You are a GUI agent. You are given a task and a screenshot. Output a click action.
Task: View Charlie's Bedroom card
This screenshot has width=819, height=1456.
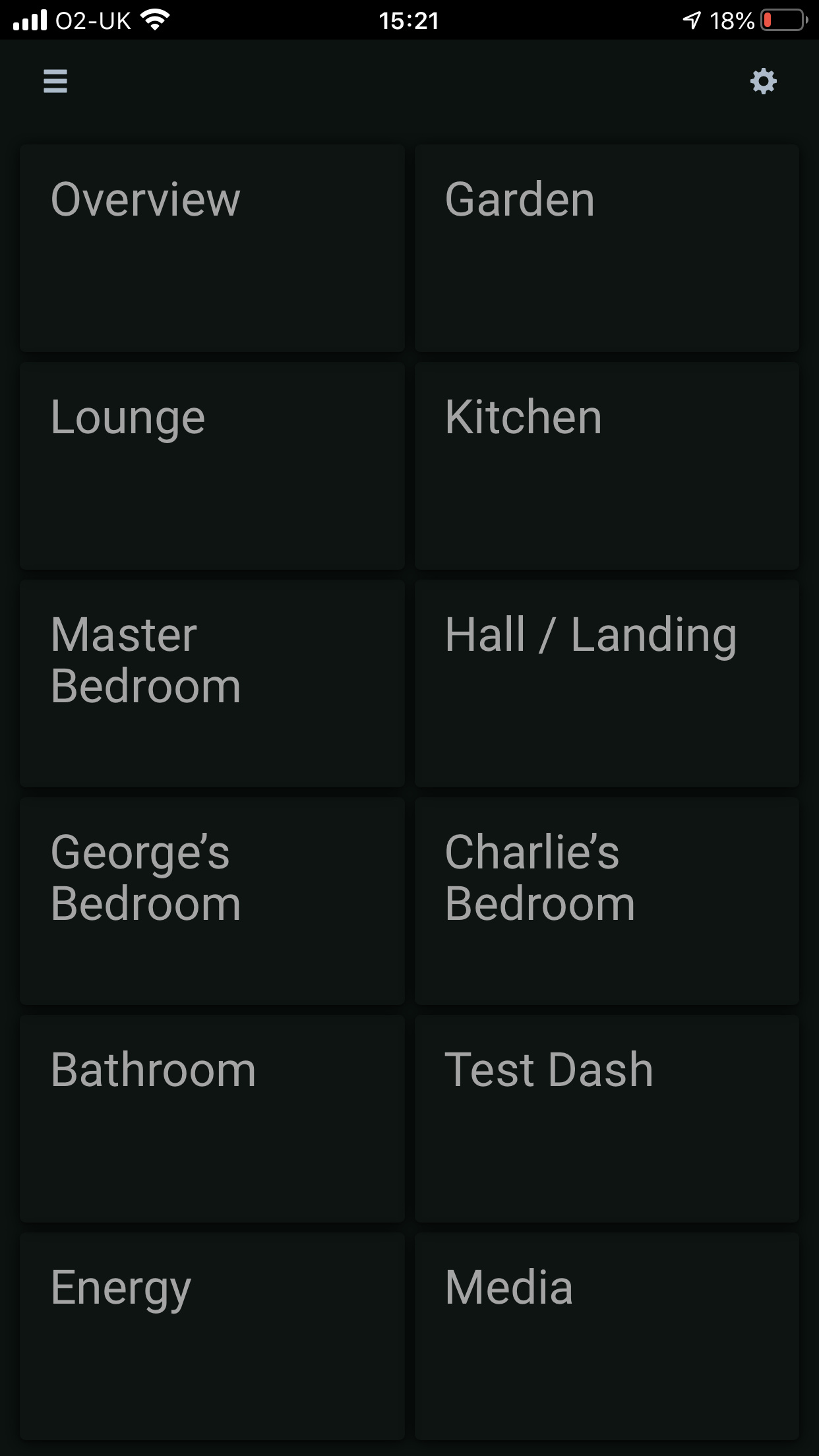click(x=607, y=901)
